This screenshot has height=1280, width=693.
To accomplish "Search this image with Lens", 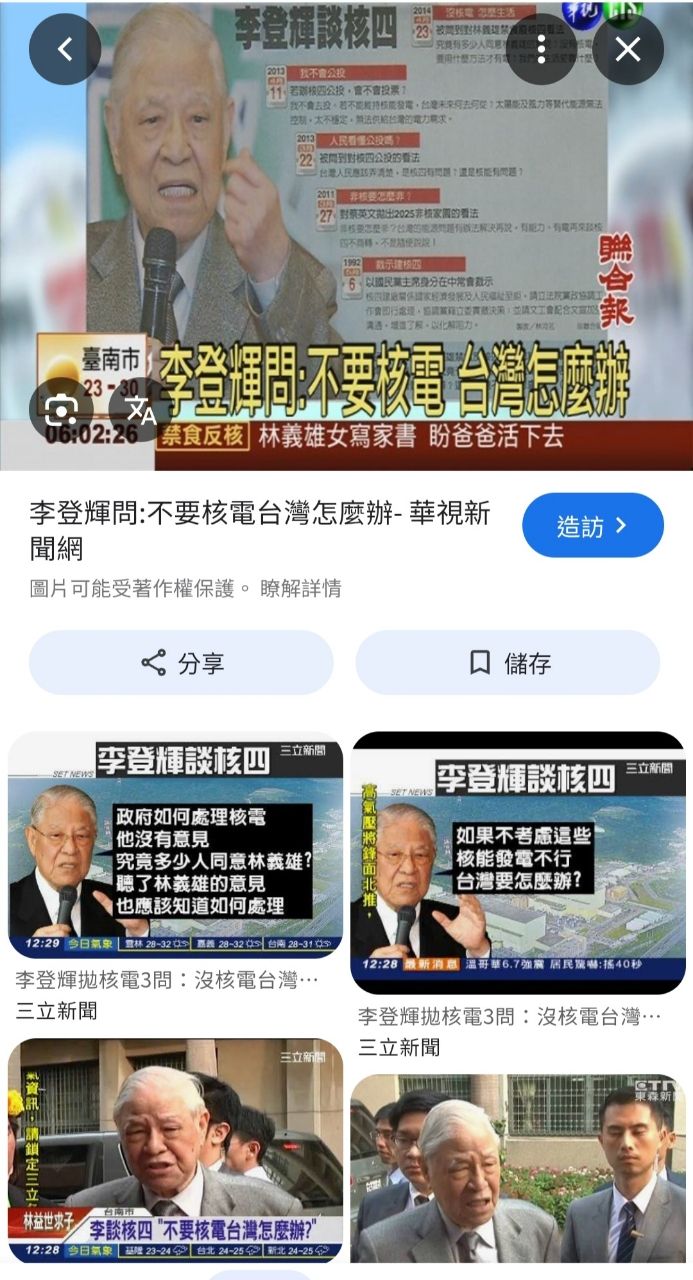I will (61, 410).
